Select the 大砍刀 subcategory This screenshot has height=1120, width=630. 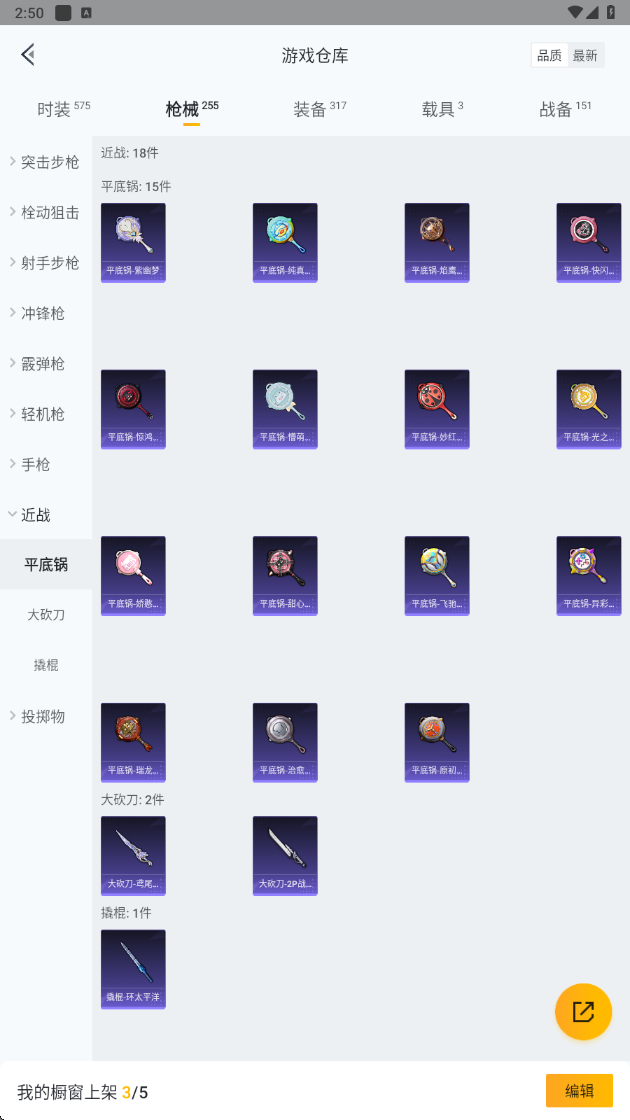[x=46, y=614]
